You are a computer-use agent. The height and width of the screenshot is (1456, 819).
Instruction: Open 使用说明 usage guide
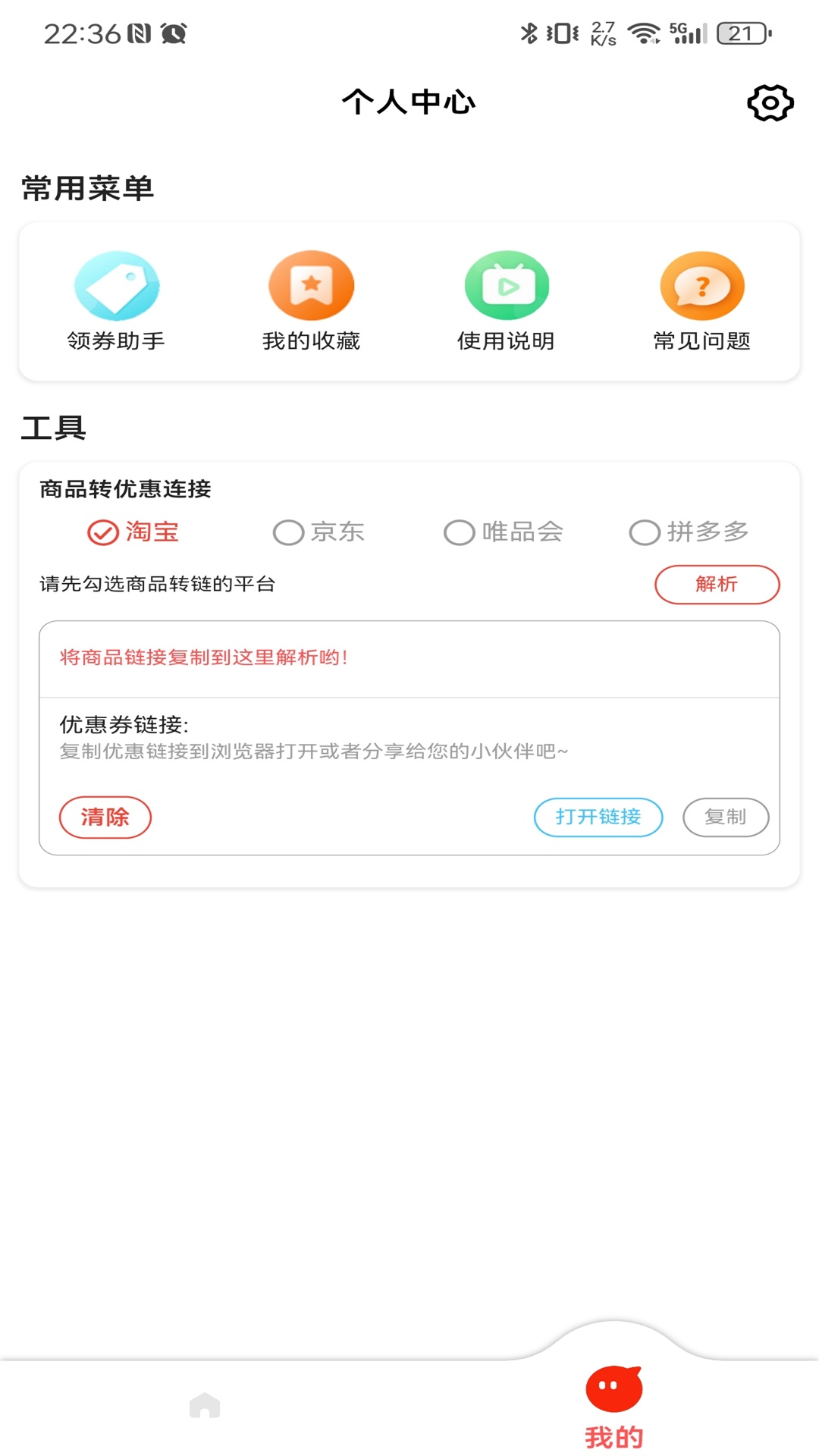(x=506, y=301)
